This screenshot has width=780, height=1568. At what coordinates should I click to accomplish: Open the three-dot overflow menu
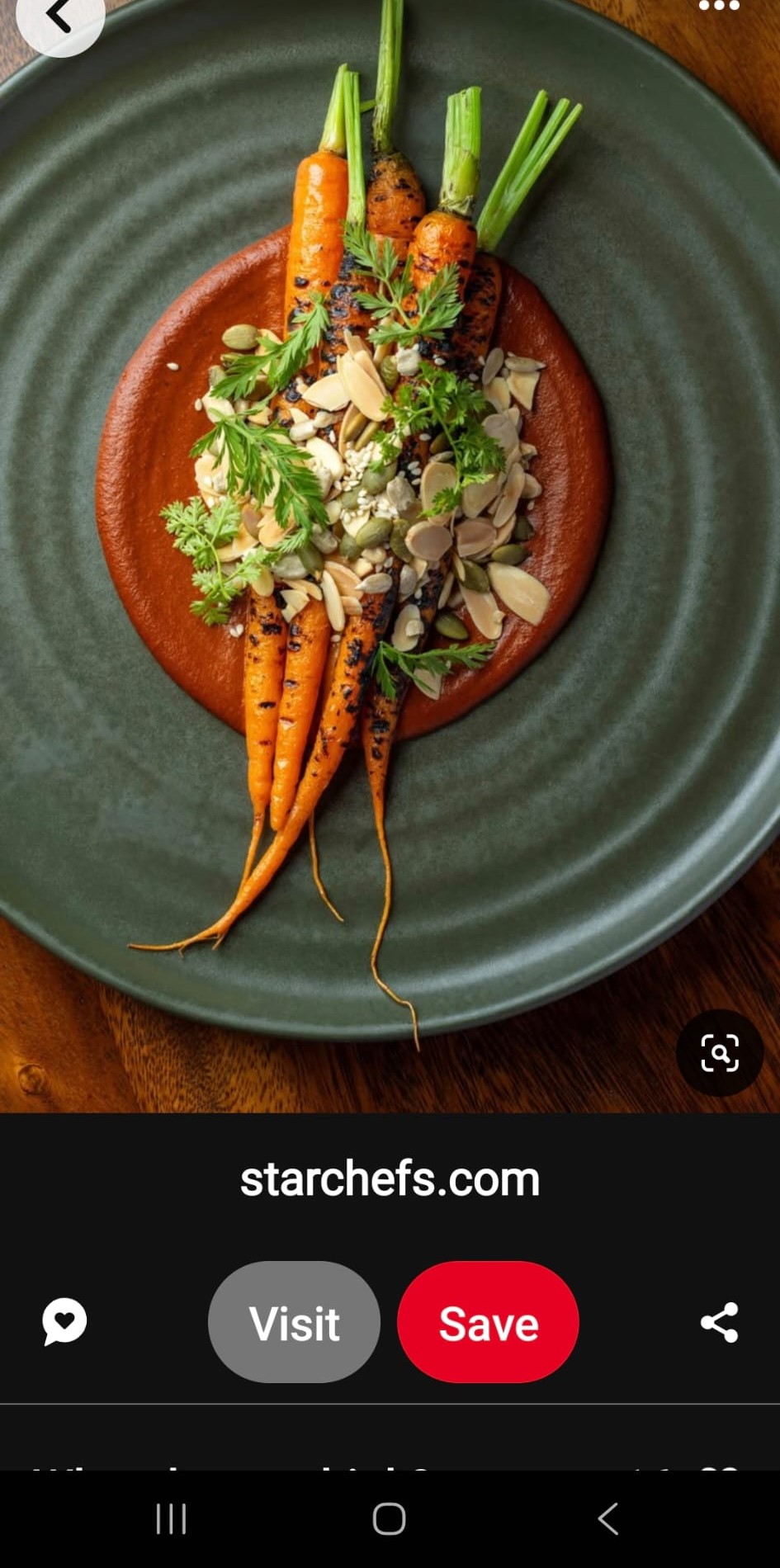(719, 7)
